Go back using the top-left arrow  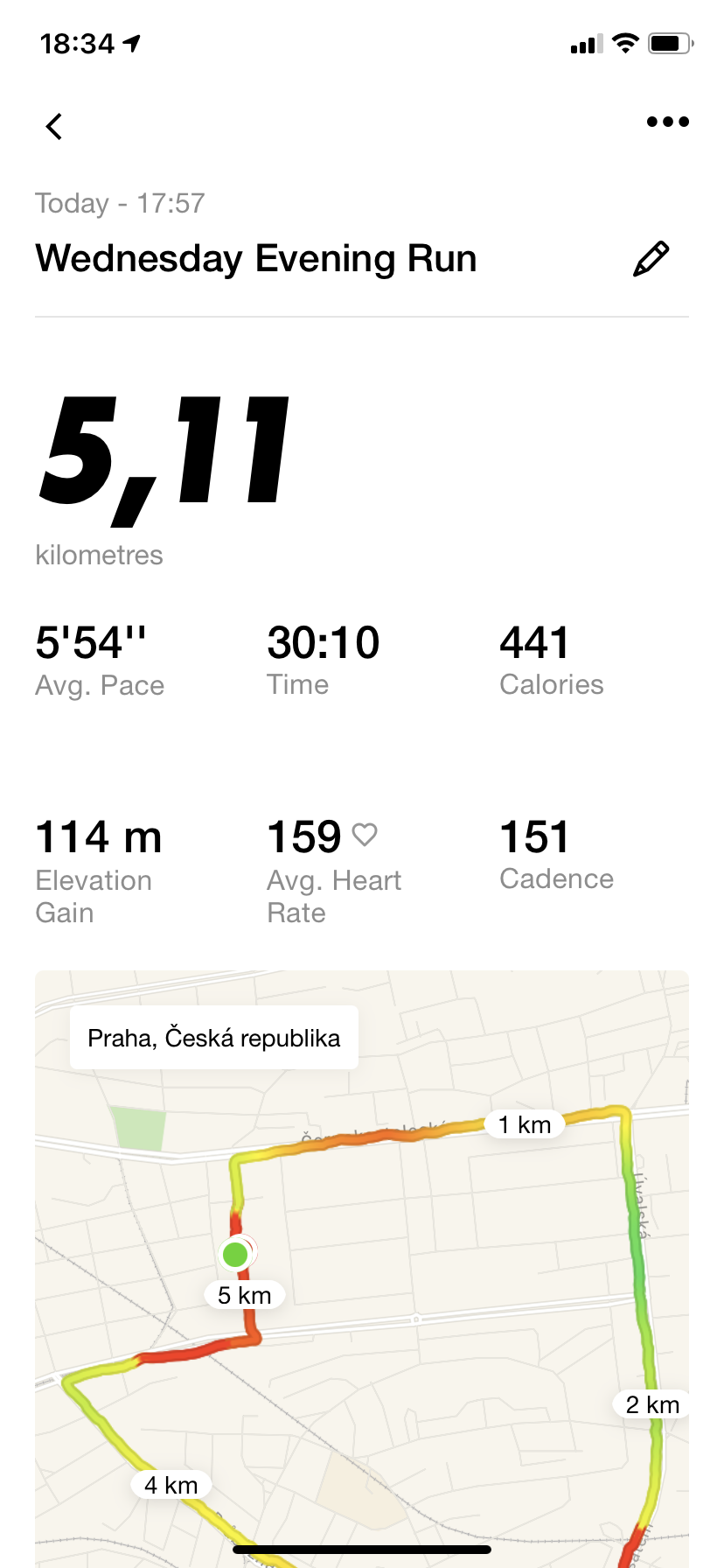[x=54, y=127]
